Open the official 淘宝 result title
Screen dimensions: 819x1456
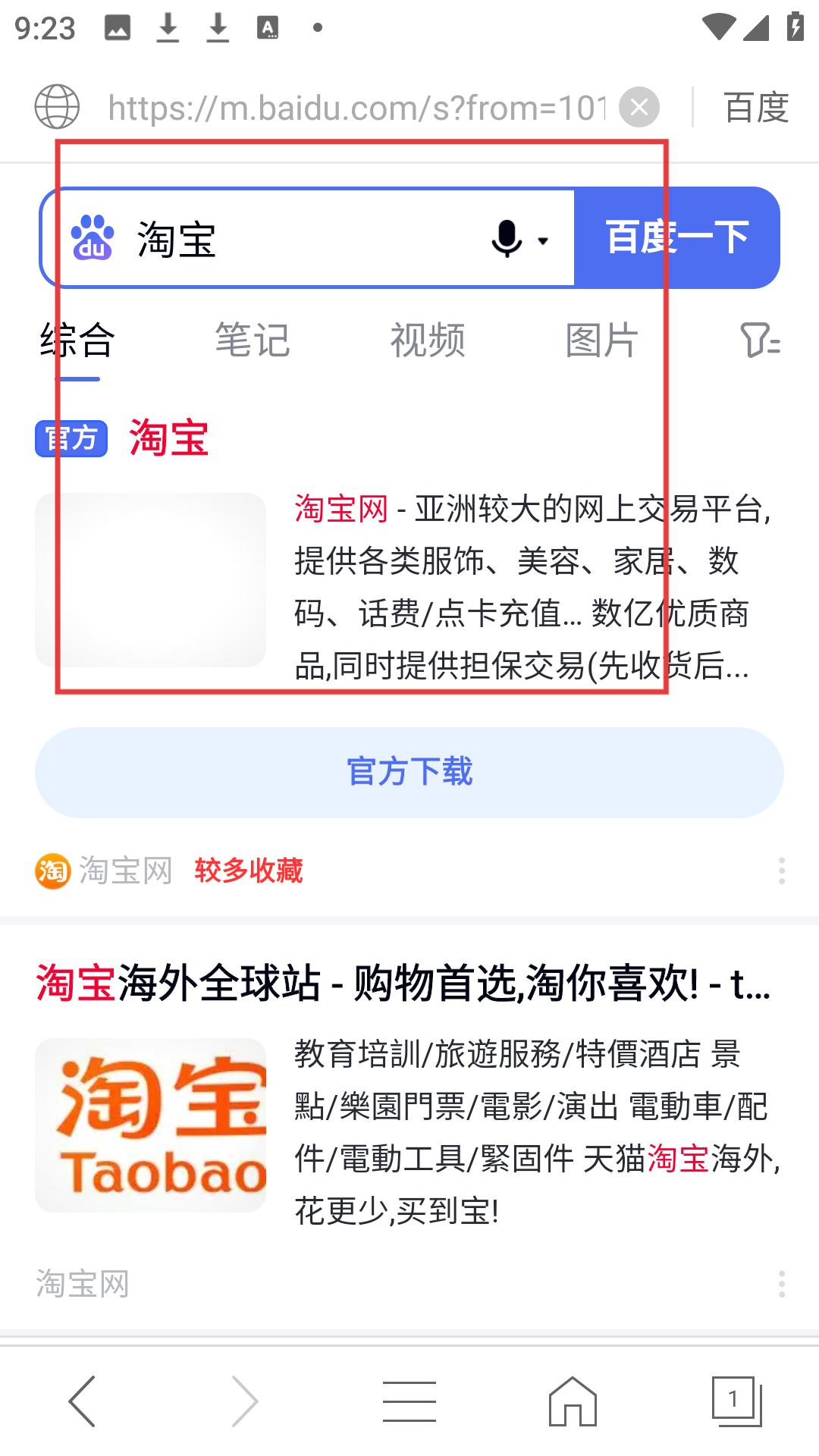(168, 438)
